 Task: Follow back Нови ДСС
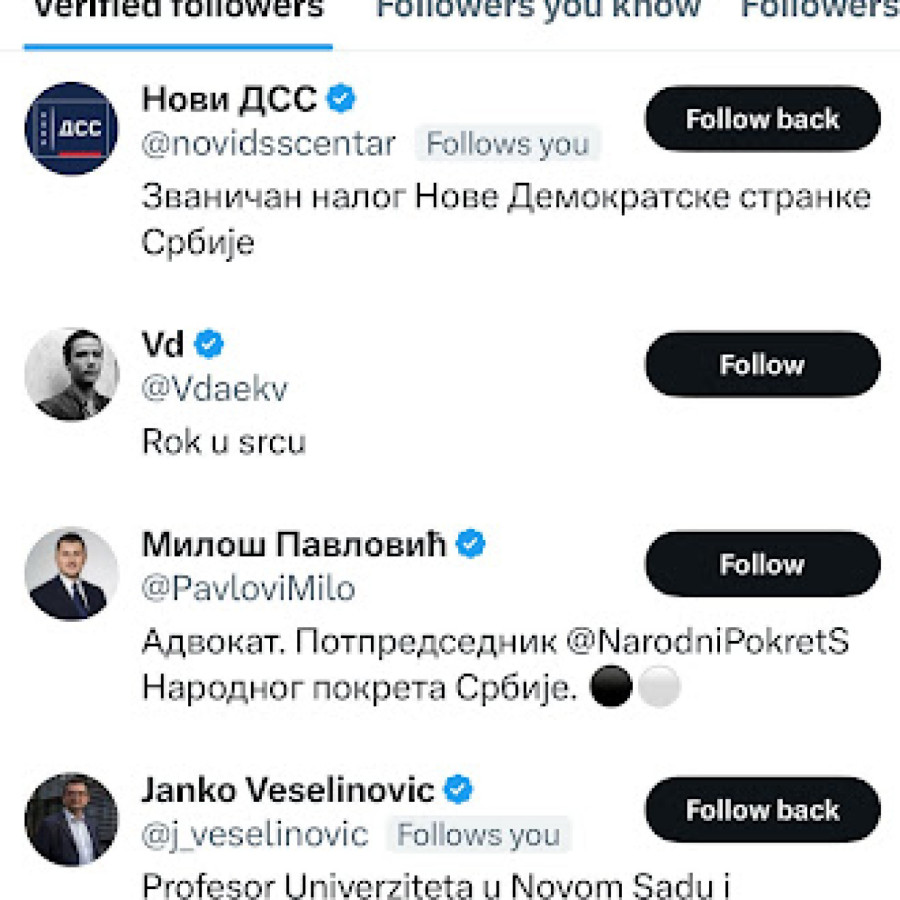pyautogui.click(x=762, y=119)
